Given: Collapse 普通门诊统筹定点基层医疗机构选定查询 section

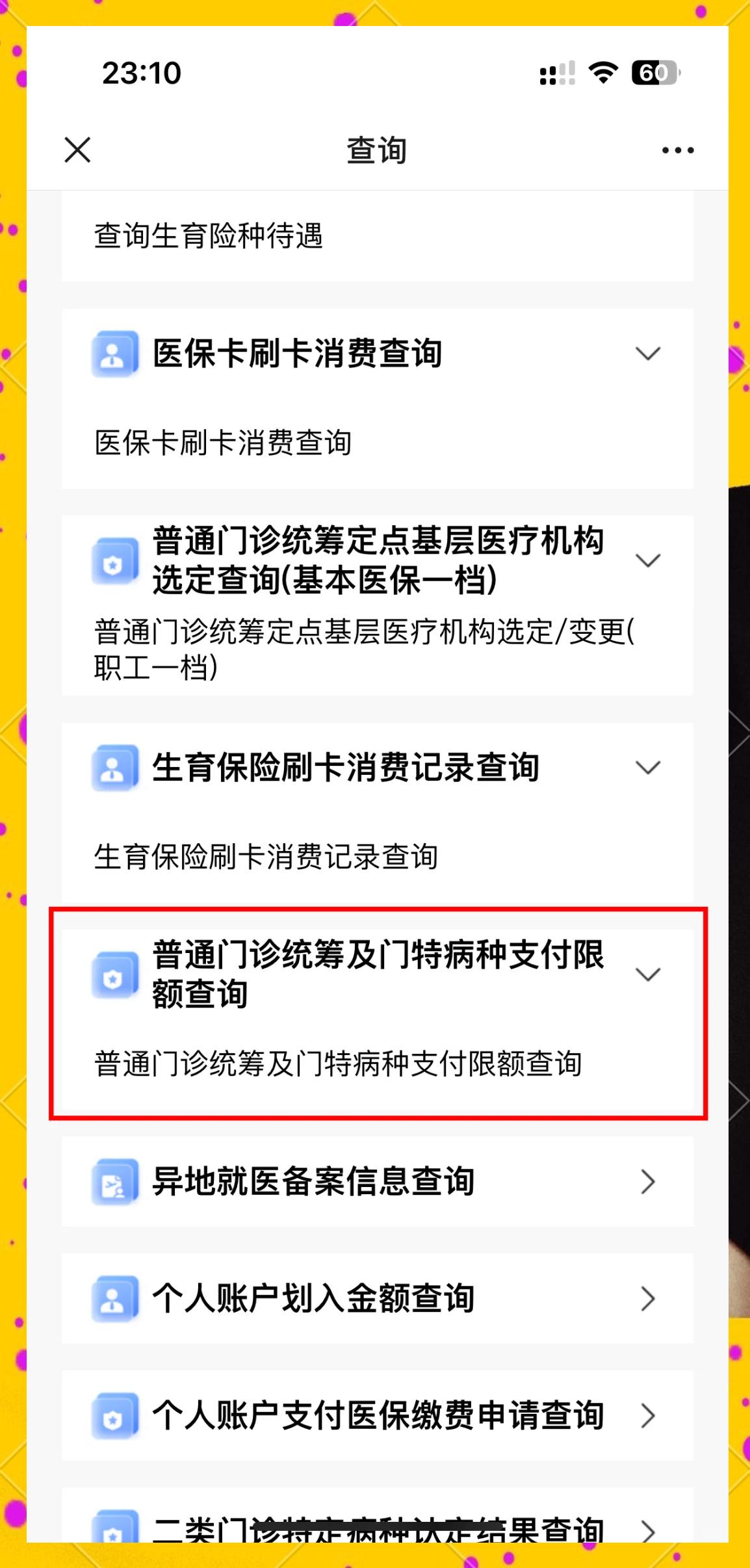Looking at the screenshot, I should pyautogui.click(x=647, y=560).
